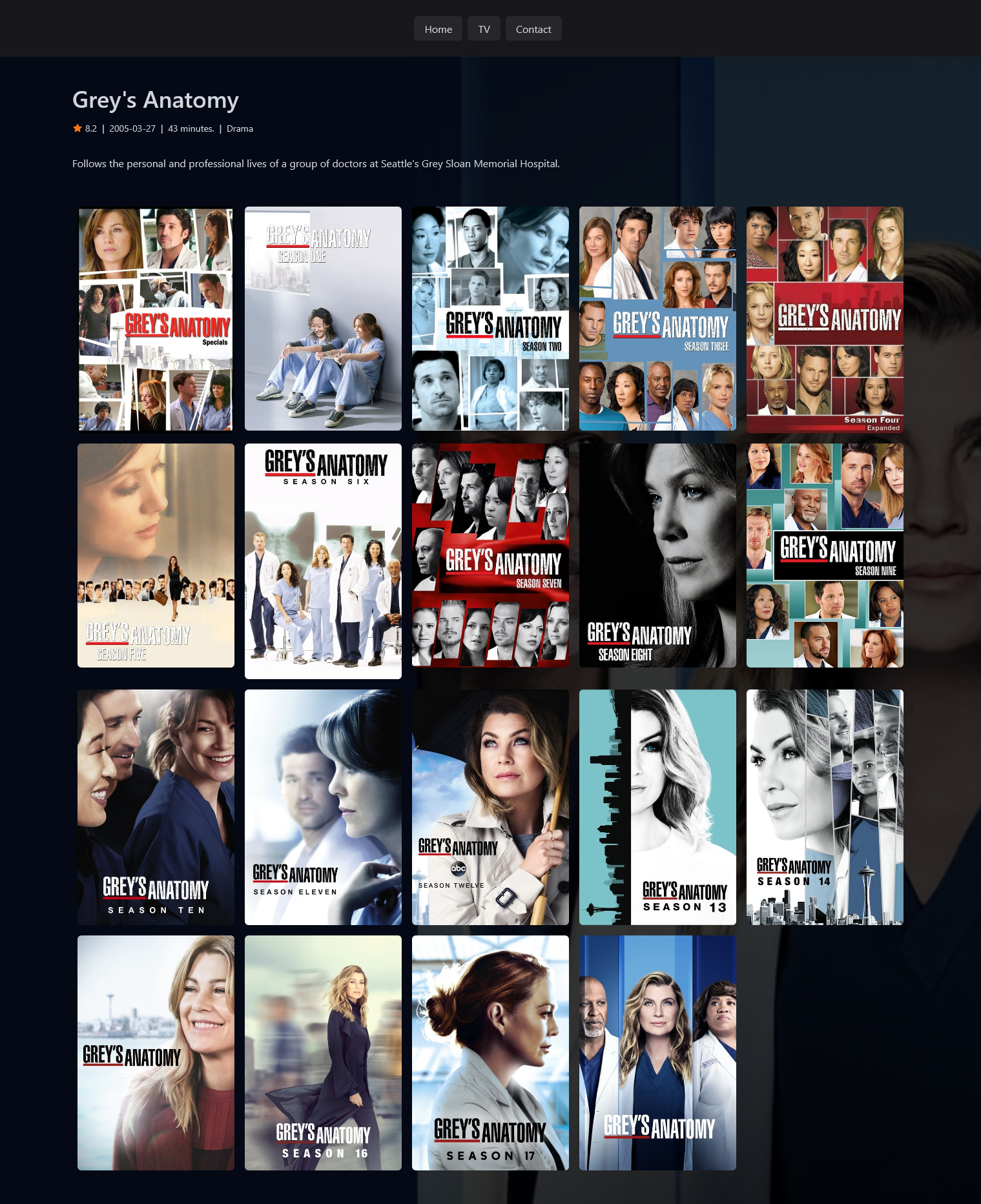Screen dimensions: 981x1204
Task: Select the Season Nine poster
Action: coord(825,555)
